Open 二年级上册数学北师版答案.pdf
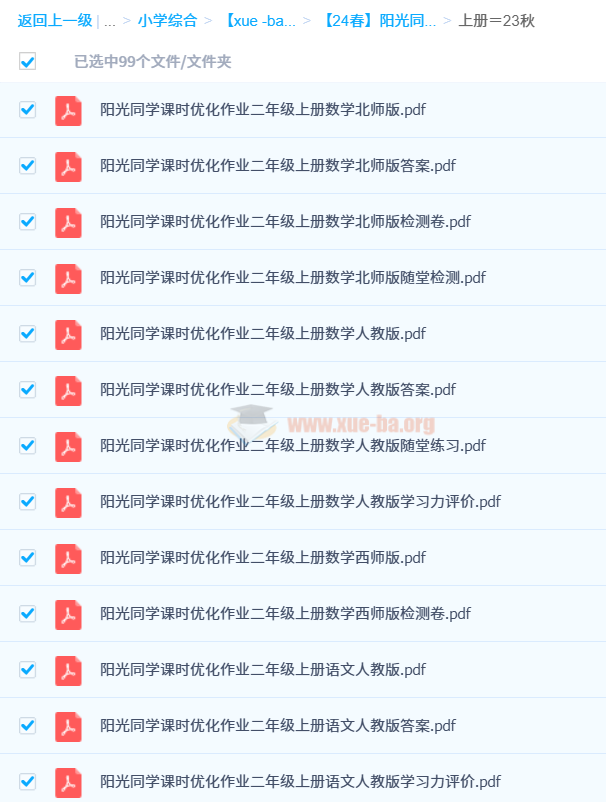 coord(278,166)
